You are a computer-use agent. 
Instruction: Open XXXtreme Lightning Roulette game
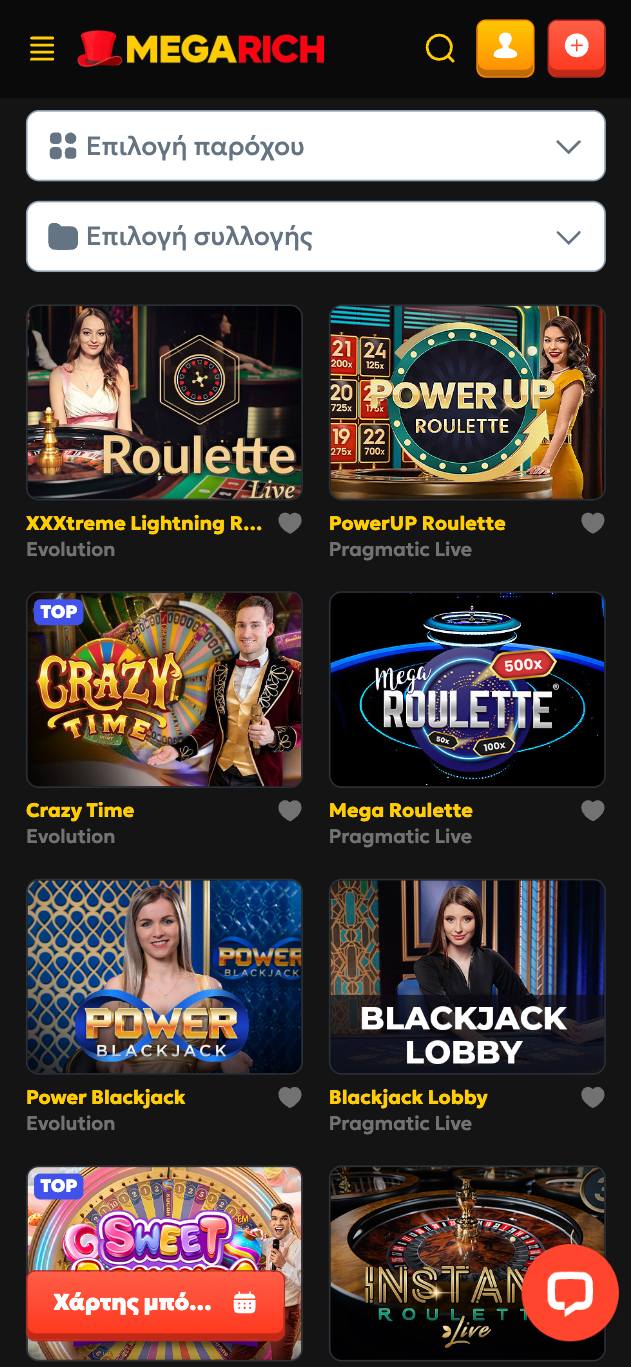click(x=164, y=402)
